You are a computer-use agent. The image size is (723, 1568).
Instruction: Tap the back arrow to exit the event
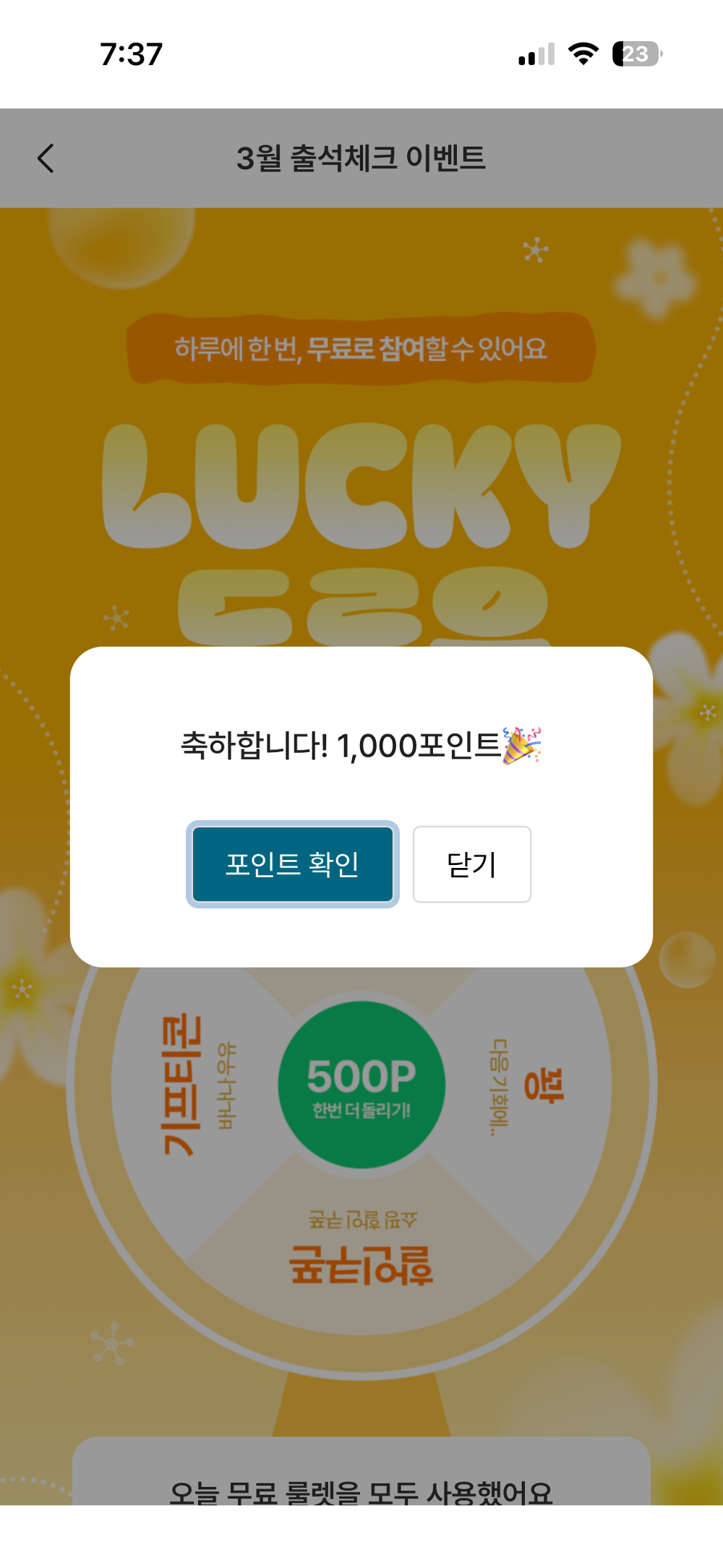[46, 158]
